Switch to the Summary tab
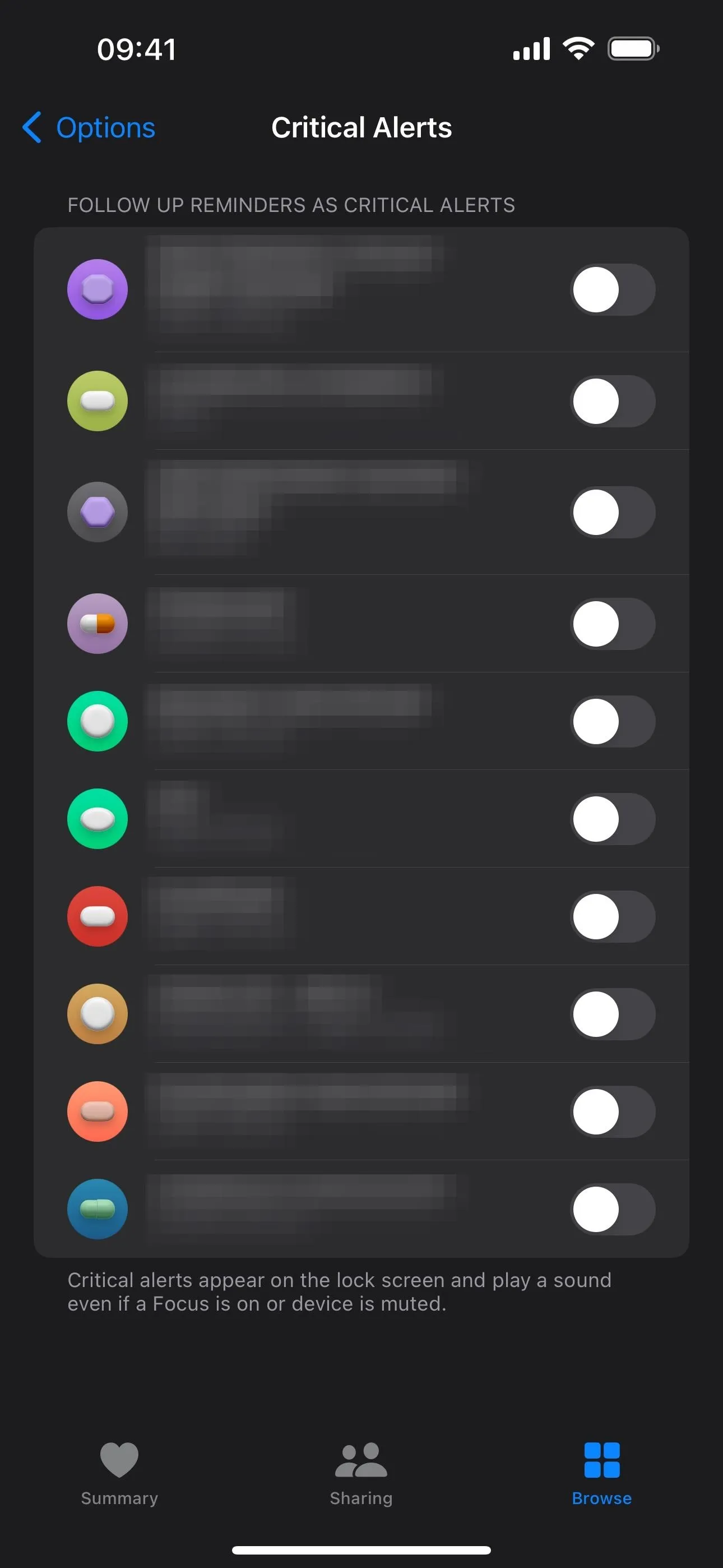 [x=119, y=1474]
